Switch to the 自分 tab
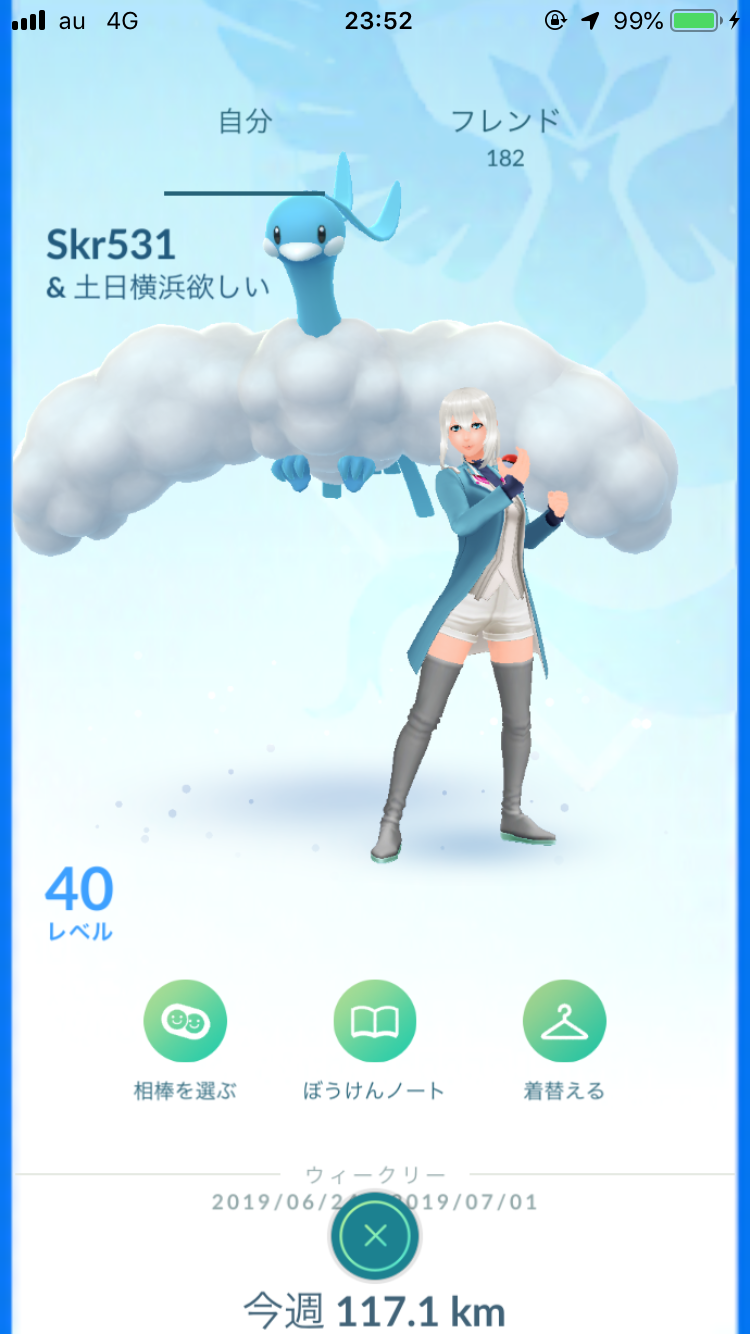Viewport: 750px width, 1334px height. [245, 120]
